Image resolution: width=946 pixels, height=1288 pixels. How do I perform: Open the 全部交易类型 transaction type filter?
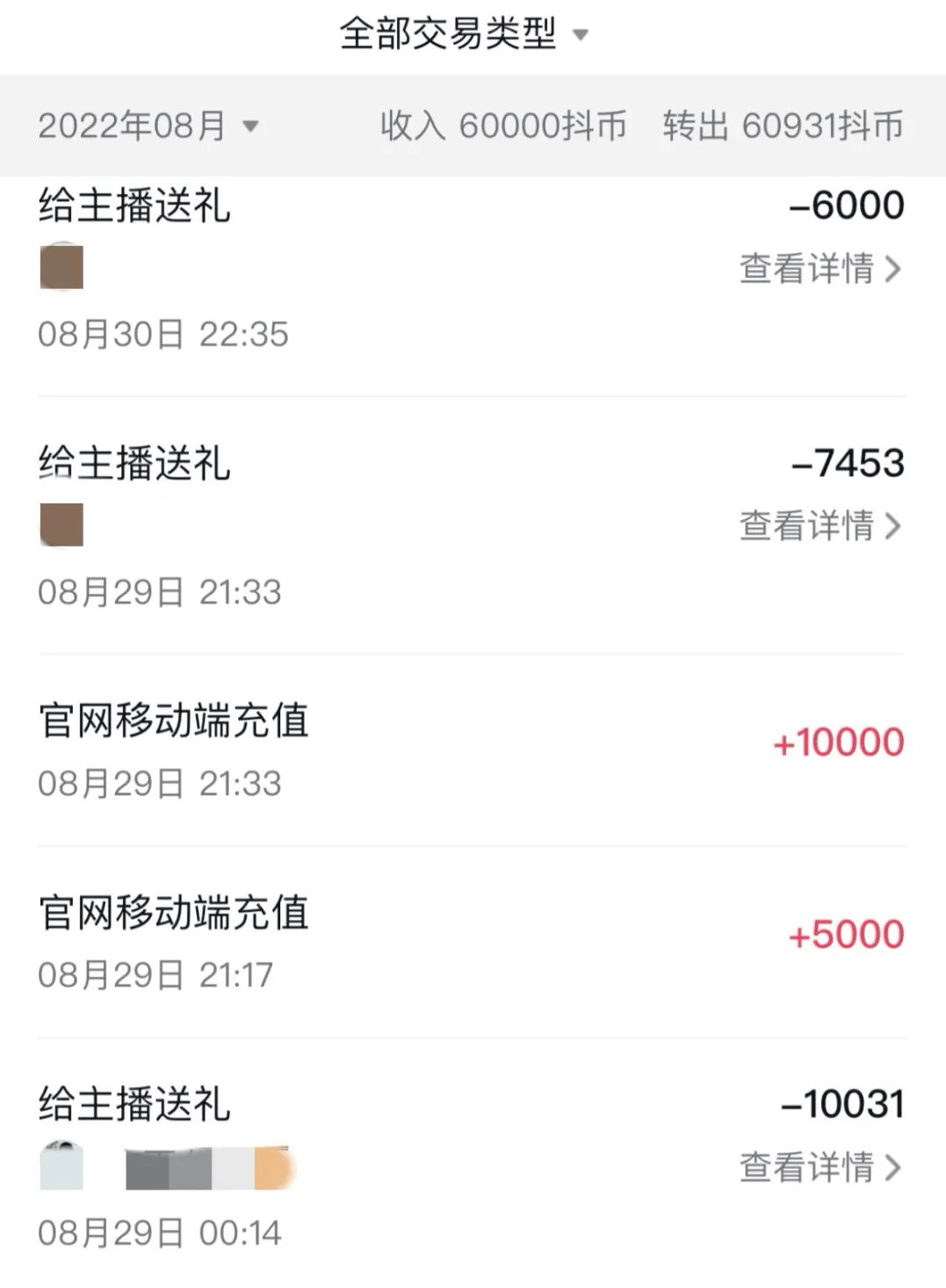point(463,34)
